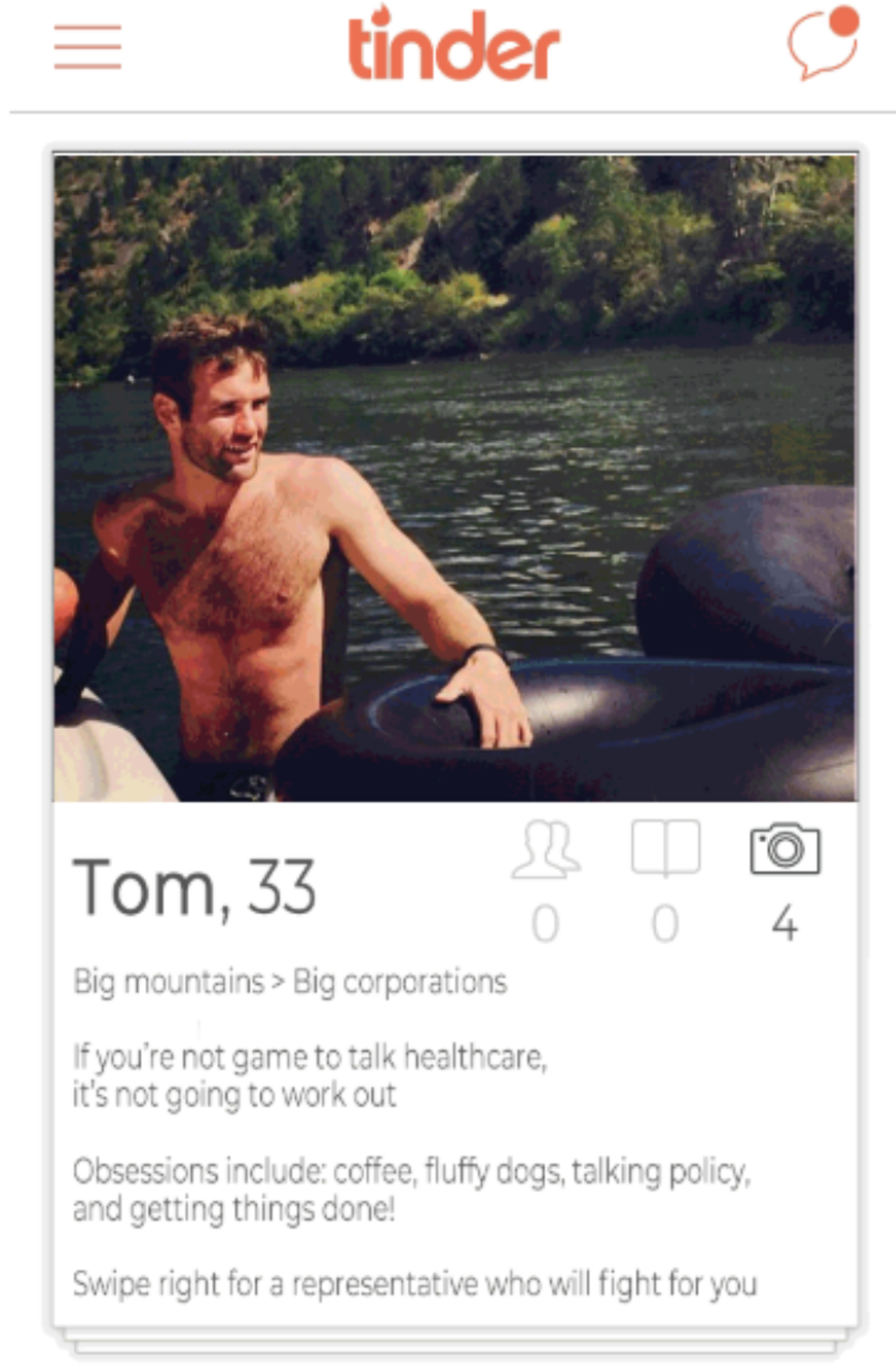Open the hamburger drawer menu
The height and width of the screenshot is (1372, 896).
(87, 48)
